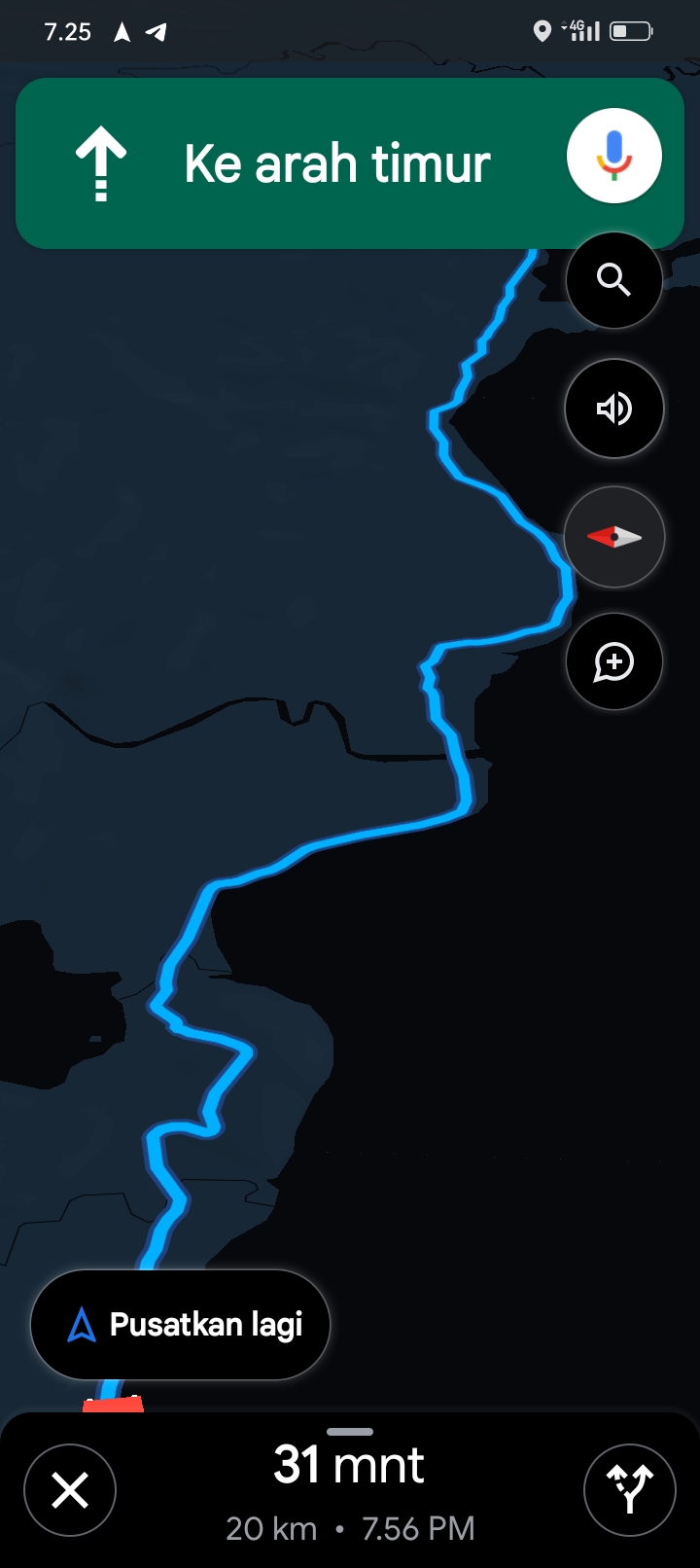
Task: Expand the trip details bottom sheet handle
Action: [x=350, y=1432]
